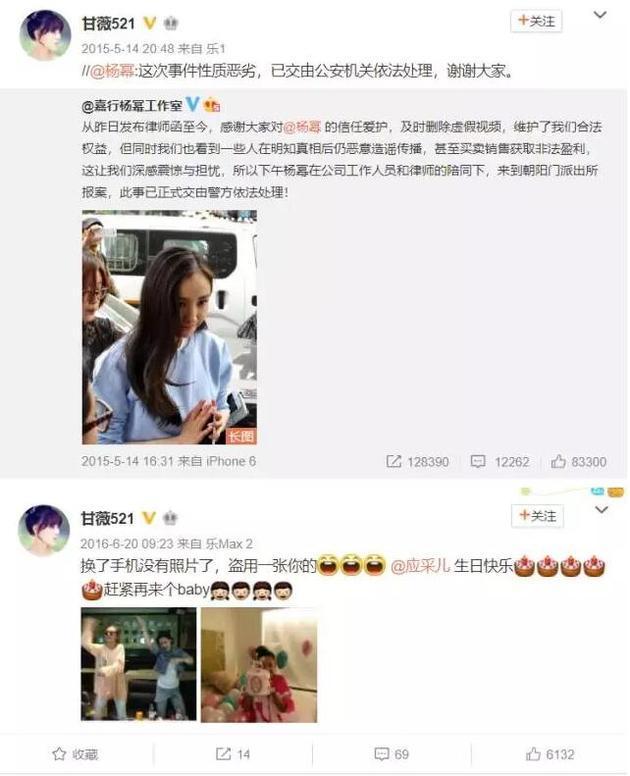630x776 pixels.
Task: Like the birthday post with 6132 likes
Action: tap(550, 754)
